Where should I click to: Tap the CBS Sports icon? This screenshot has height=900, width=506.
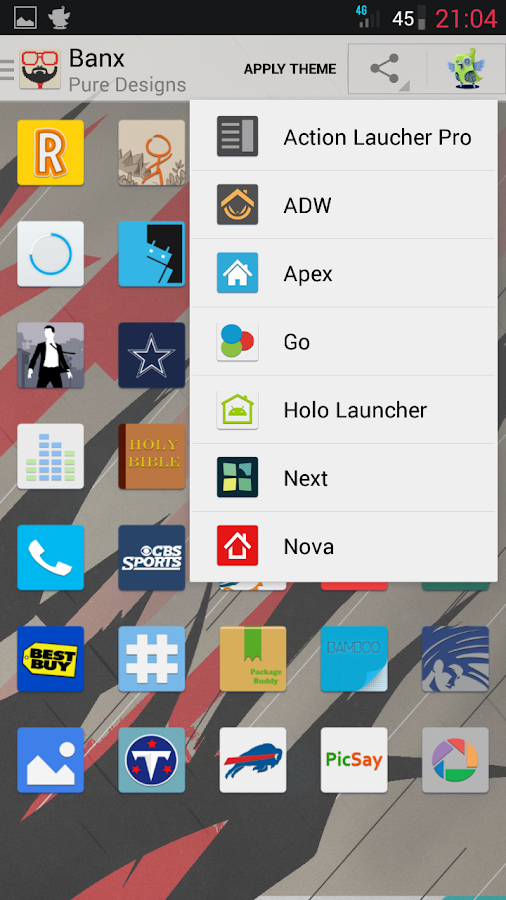tap(151, 557)
